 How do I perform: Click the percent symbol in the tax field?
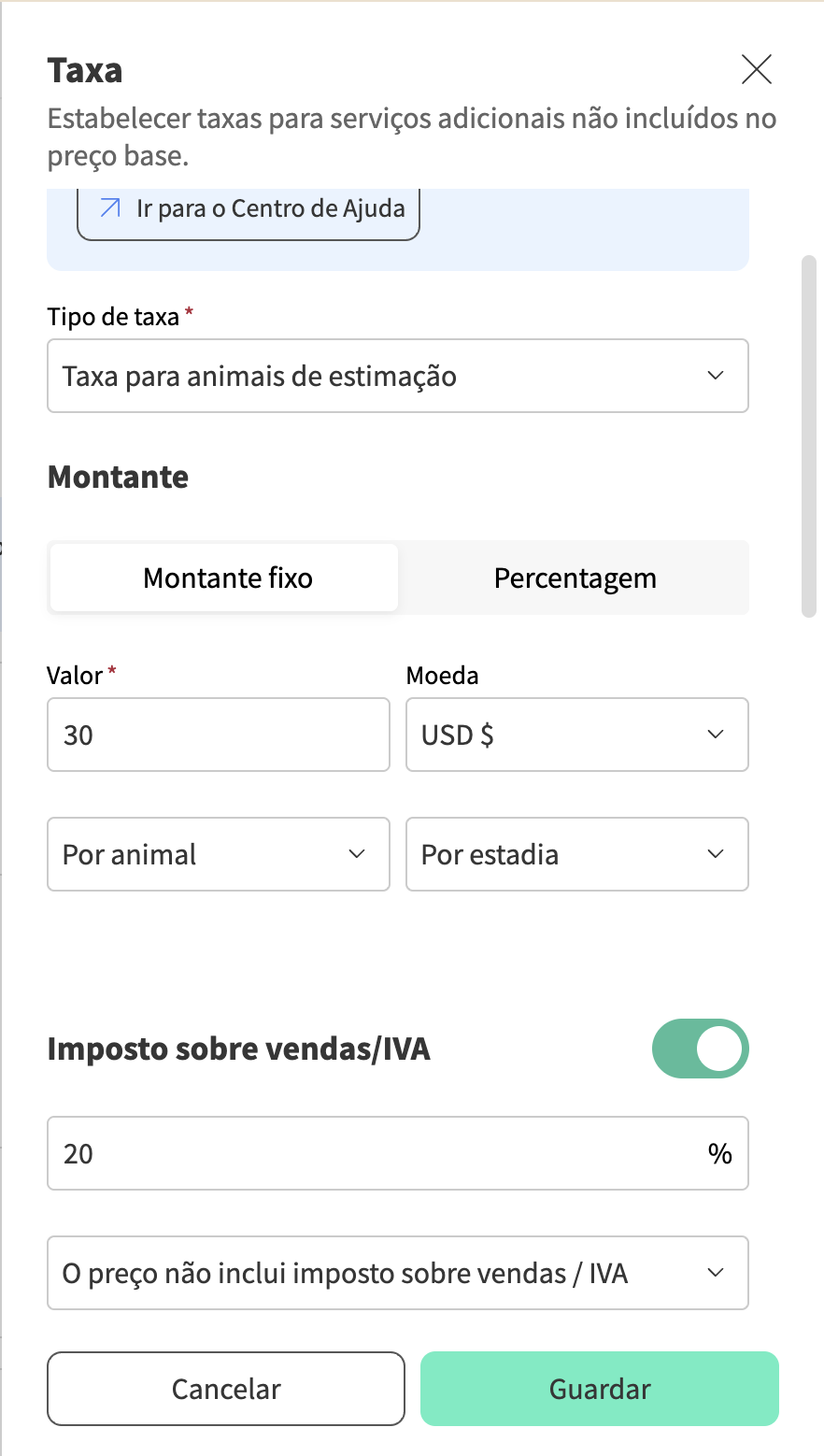[x=719, y=1153]
